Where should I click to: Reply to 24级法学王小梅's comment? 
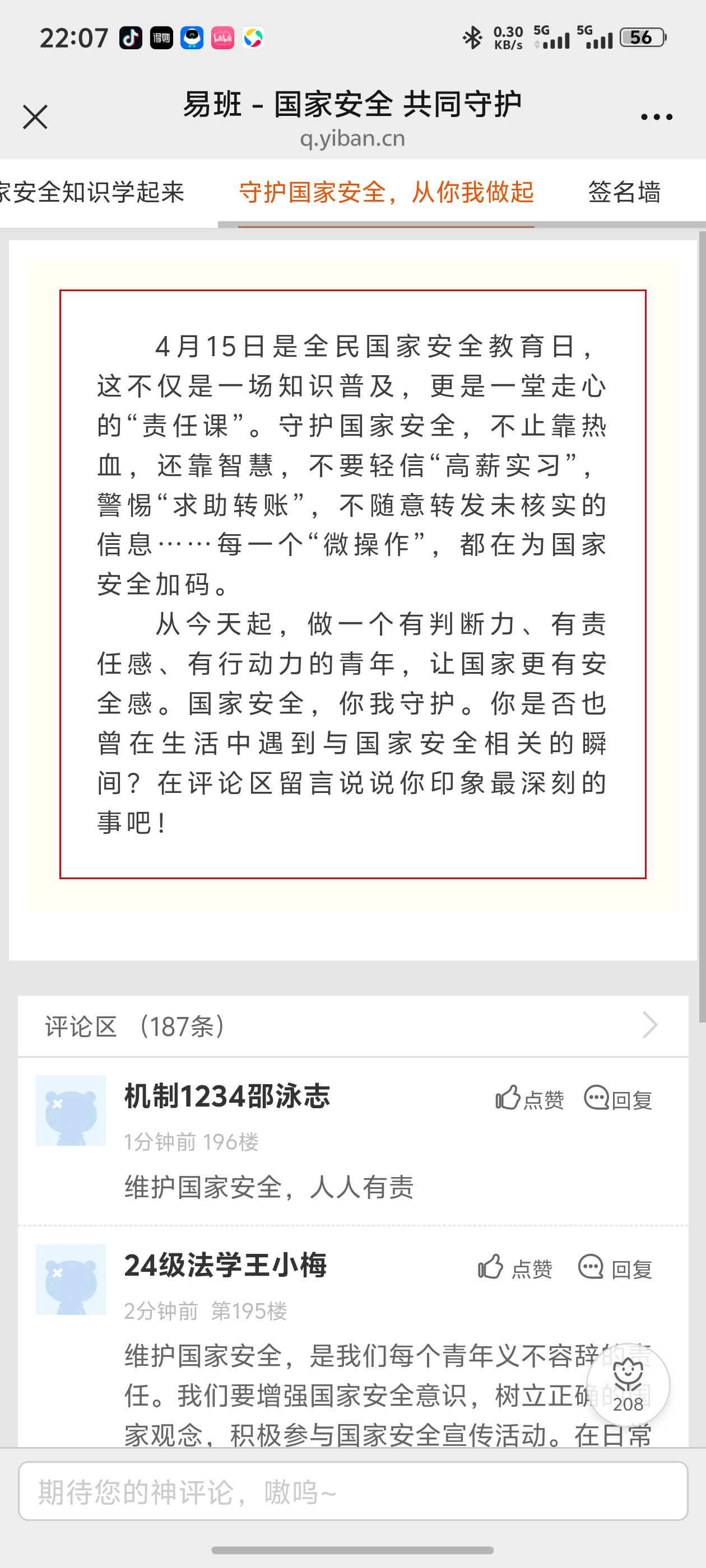tap(615, 1268)
